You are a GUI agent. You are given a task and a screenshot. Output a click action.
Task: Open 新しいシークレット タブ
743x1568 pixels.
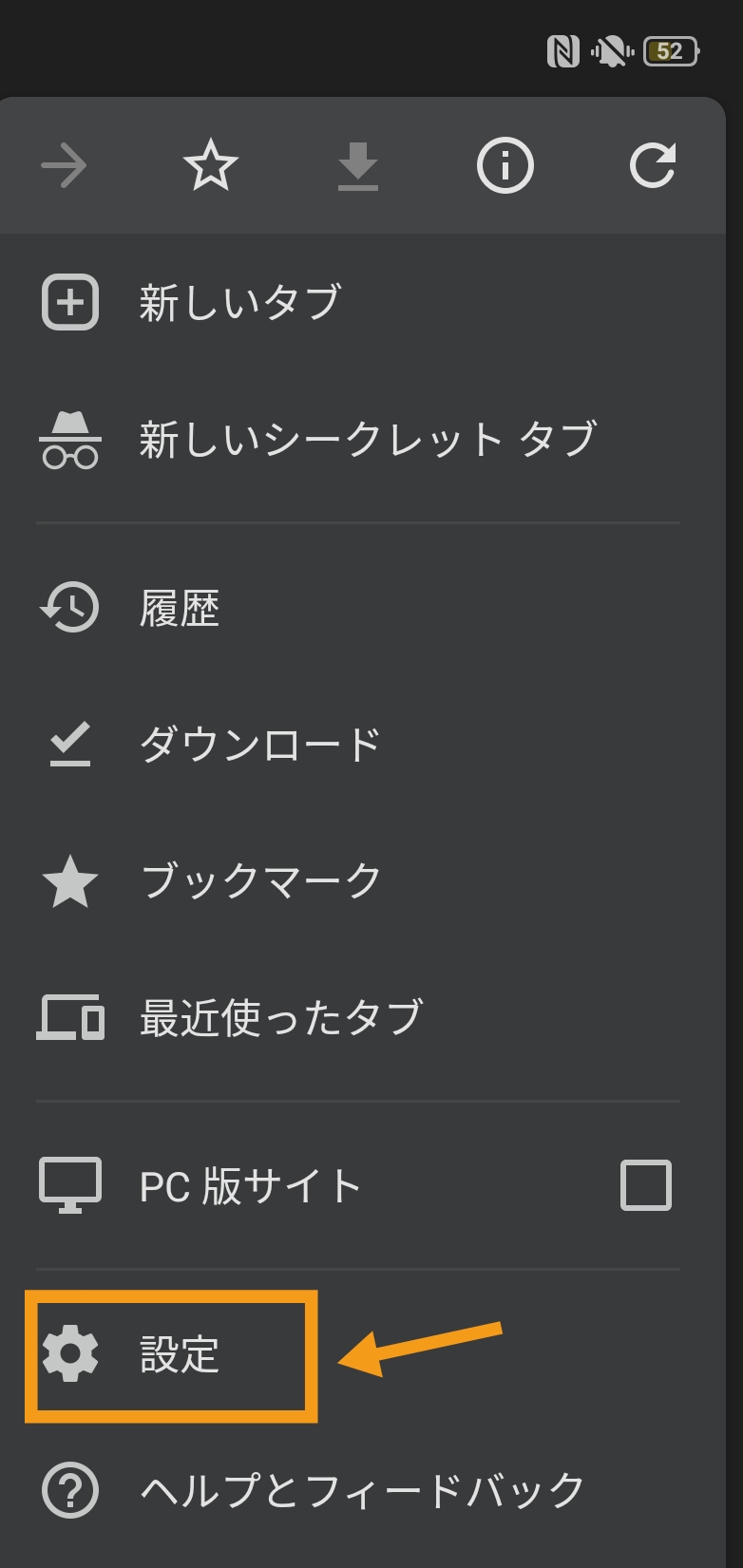click(x=366, y=440)
